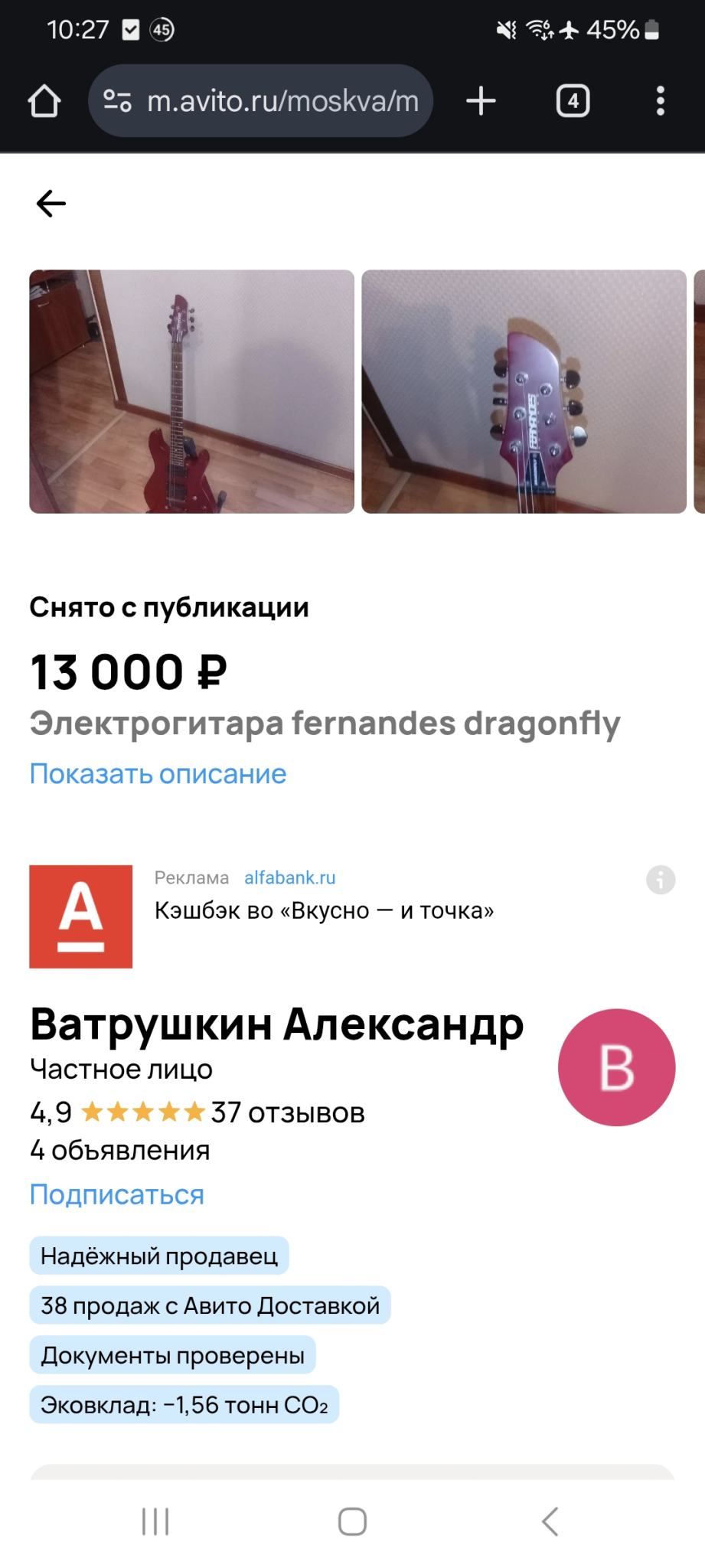
Task: View the seller's 37 отзывов
Action: [288, 1112]
